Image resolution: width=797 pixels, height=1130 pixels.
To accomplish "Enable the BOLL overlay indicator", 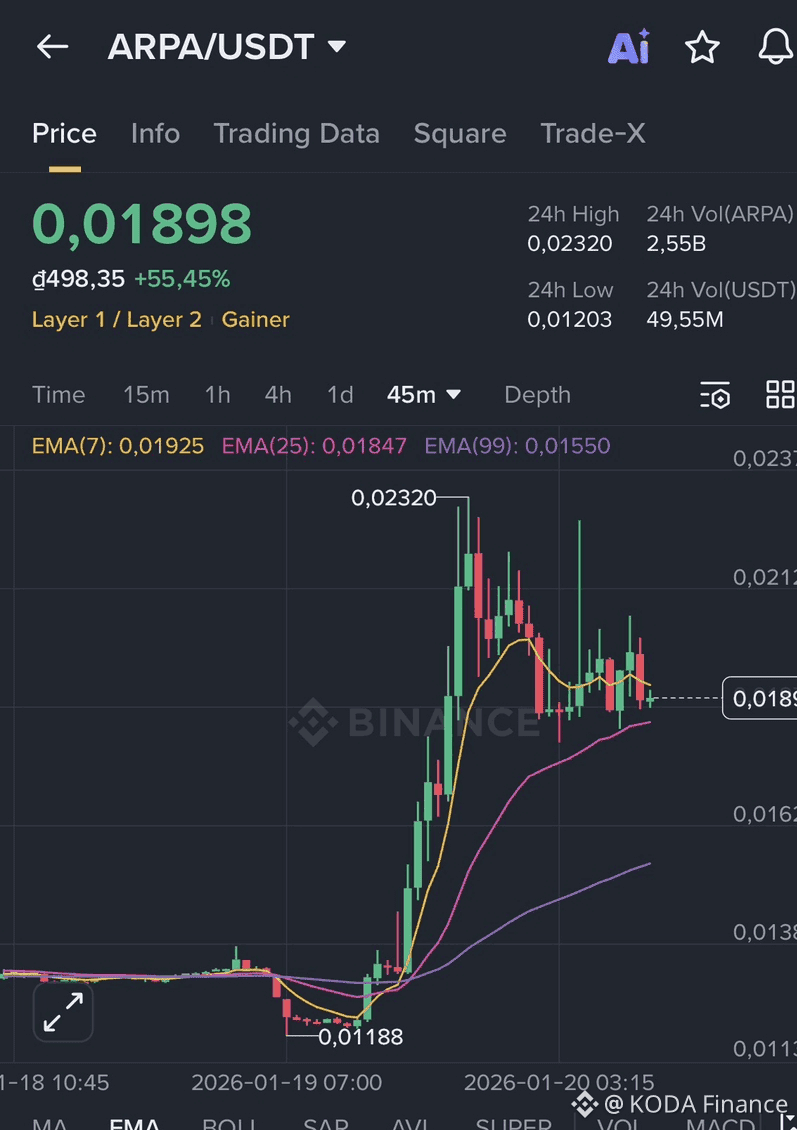I will point(229,1124).
